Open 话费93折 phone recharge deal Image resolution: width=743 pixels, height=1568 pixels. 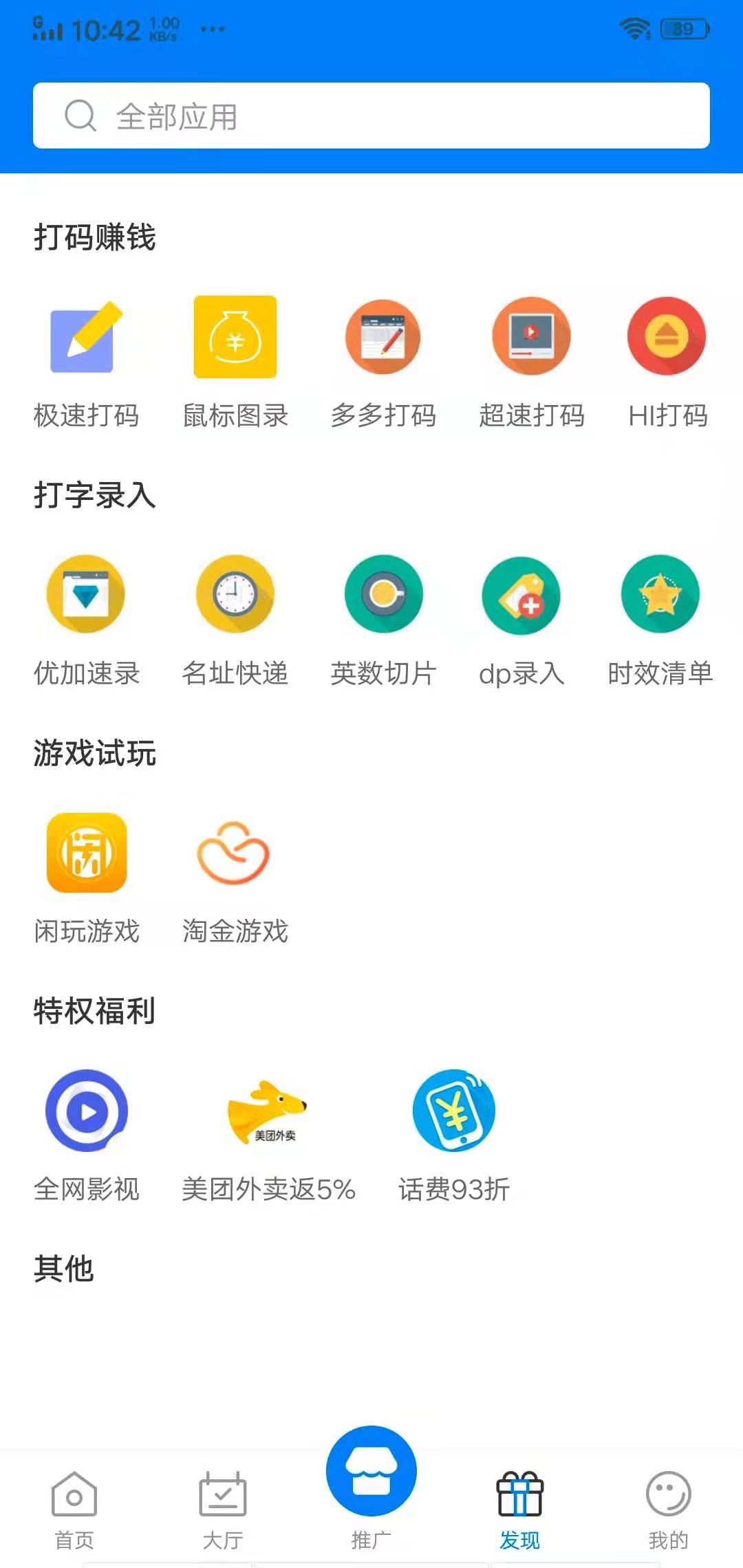click(x=453, y=1111)
